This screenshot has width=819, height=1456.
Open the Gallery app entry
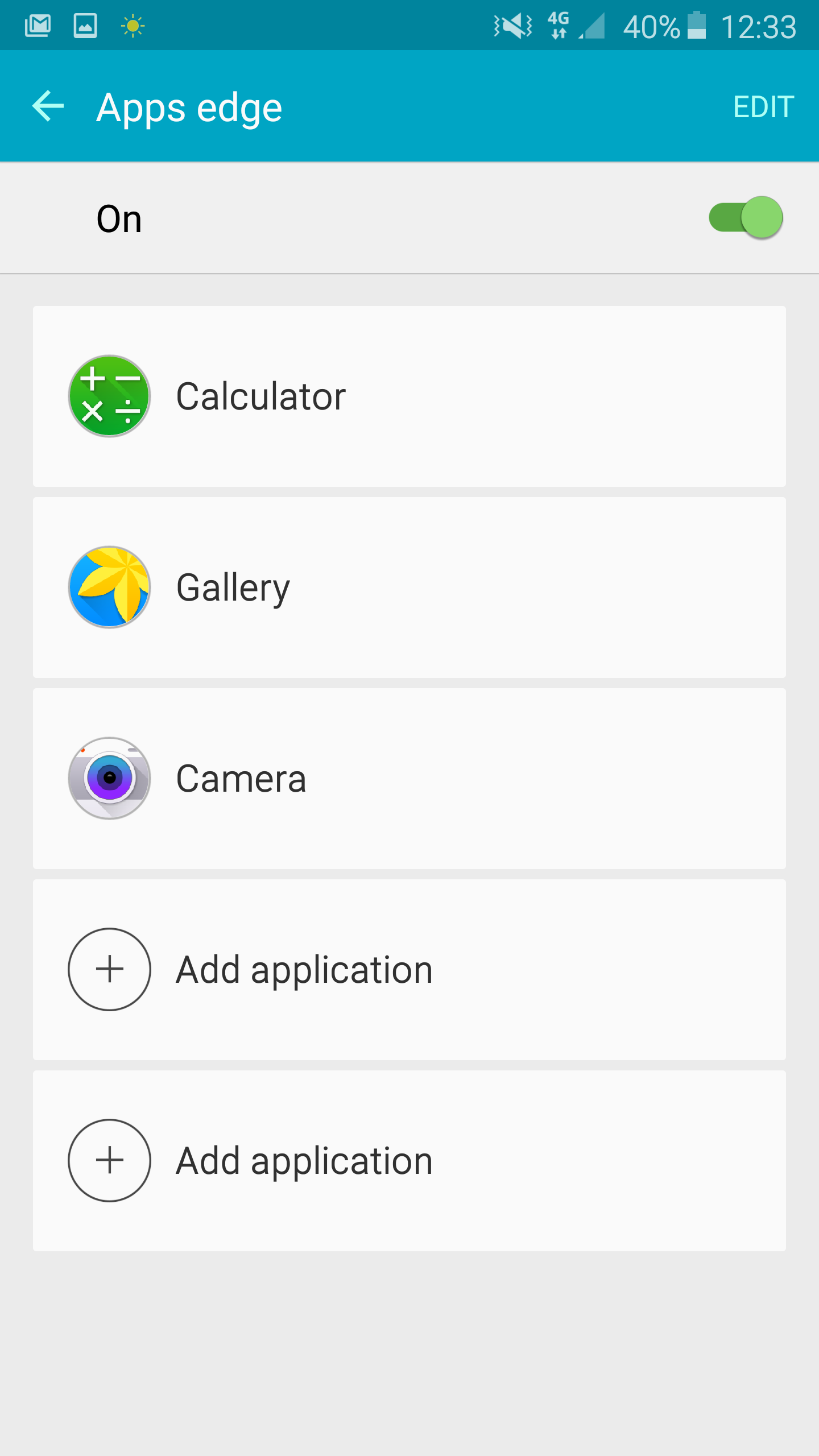[x=409, y=588]
